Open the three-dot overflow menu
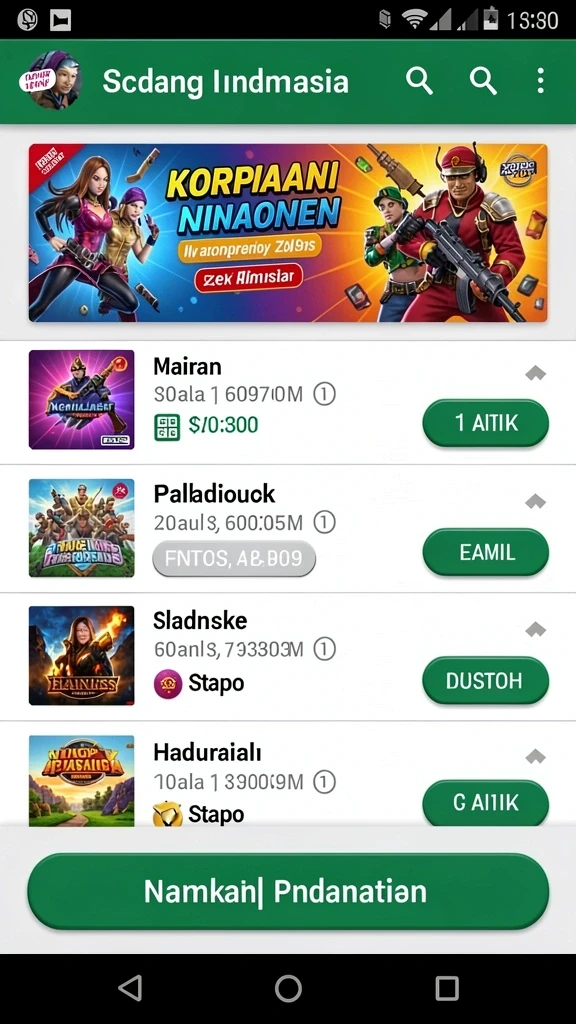 tap(540, 81)
